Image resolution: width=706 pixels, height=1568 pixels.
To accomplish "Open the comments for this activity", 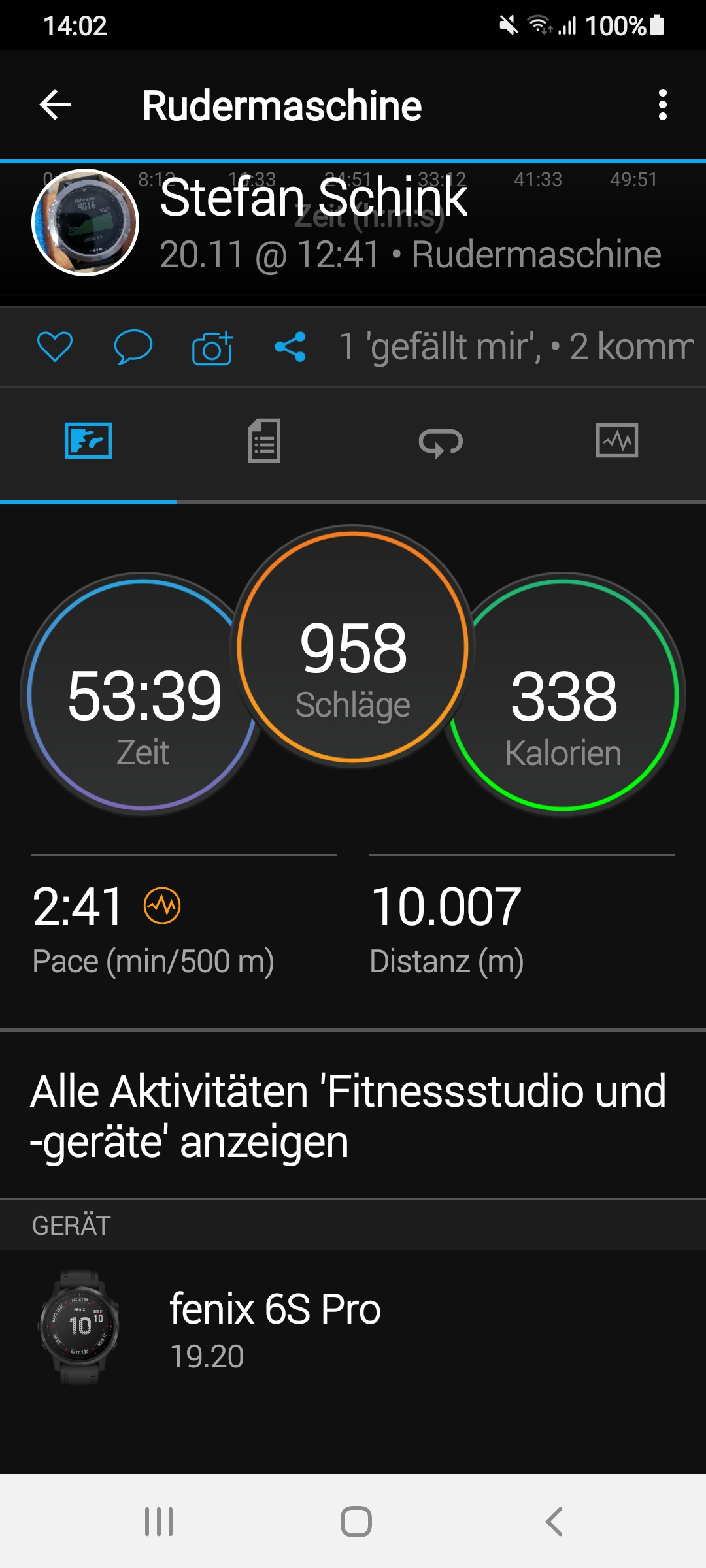I will 133,346.
